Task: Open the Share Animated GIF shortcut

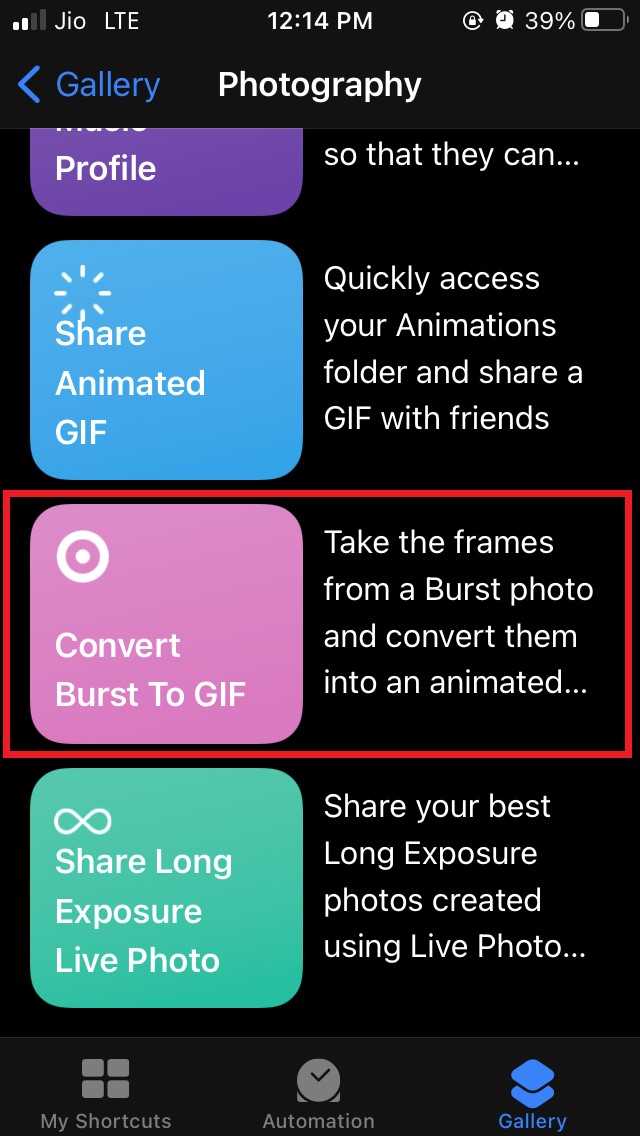Action: pos(166,360)
